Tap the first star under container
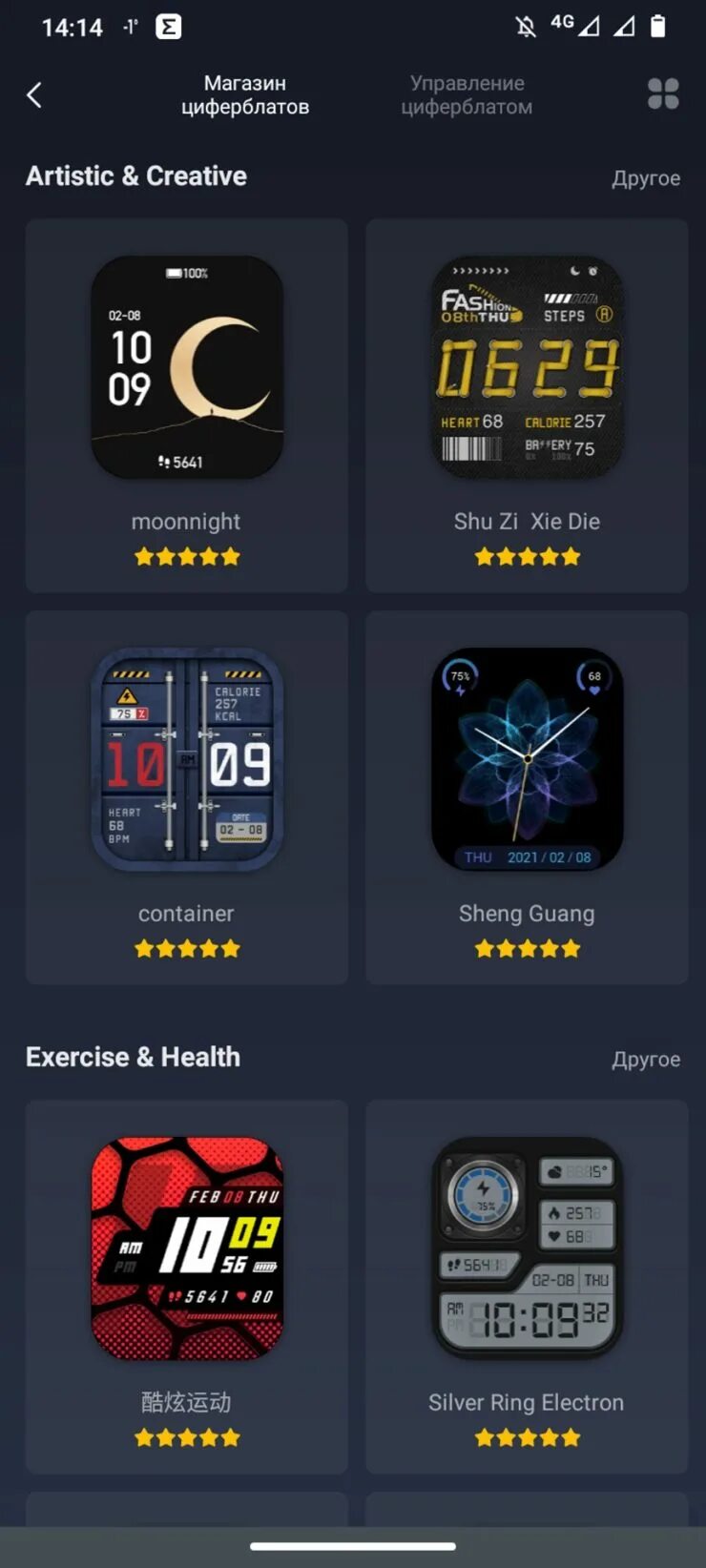706x1568 pixels. (142, 948)
